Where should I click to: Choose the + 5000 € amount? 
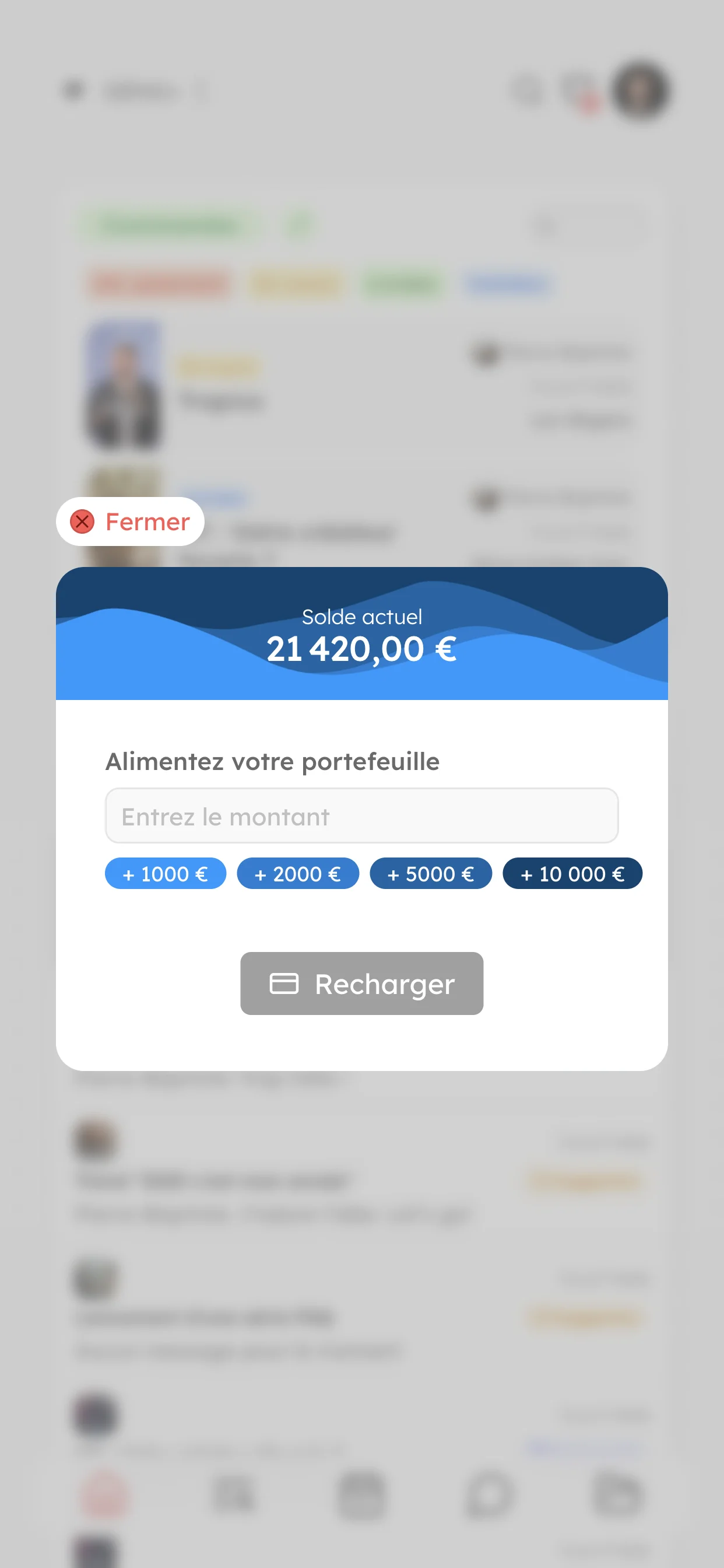coord(430,873)
